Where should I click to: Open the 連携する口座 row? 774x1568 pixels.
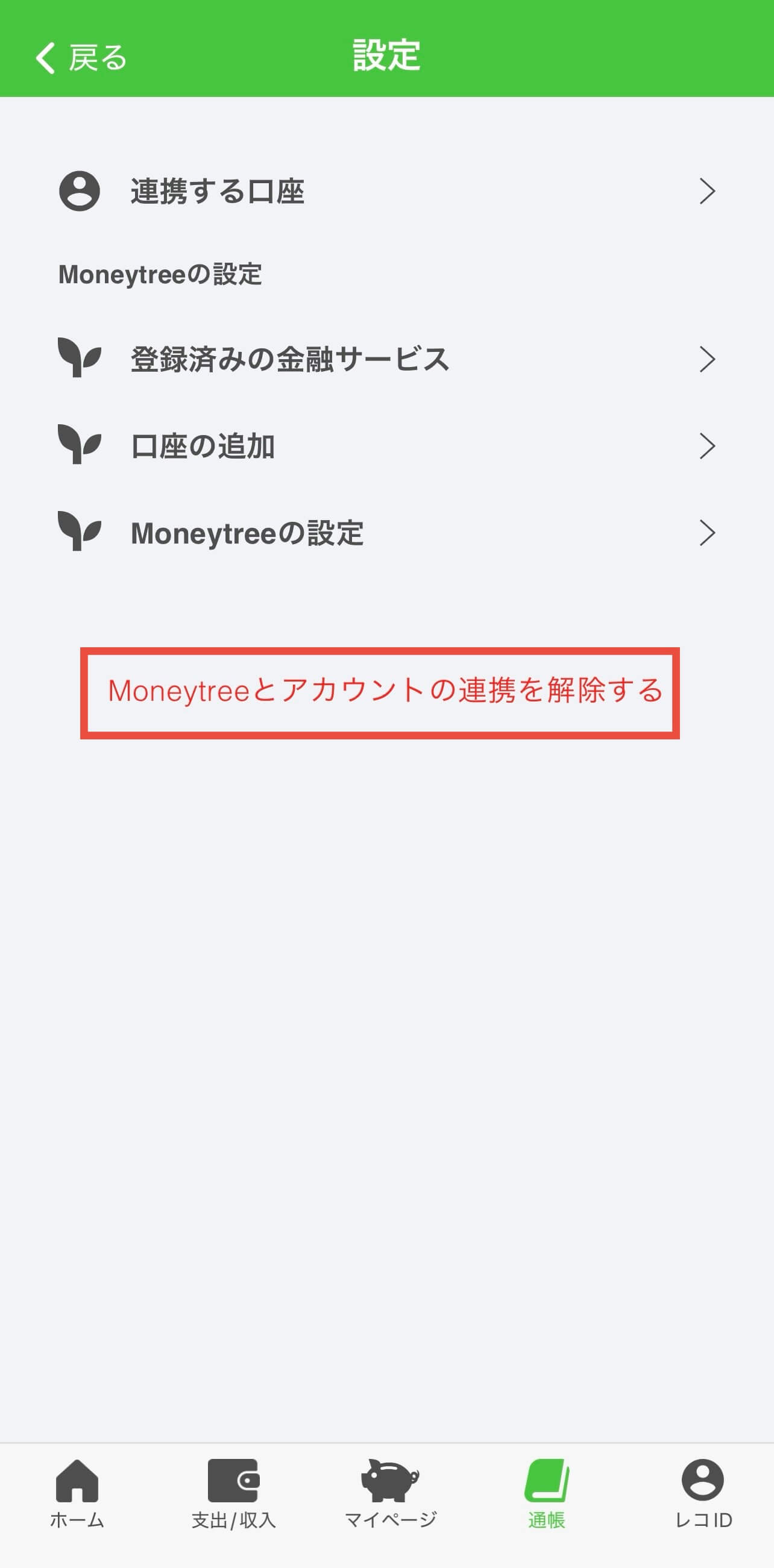click(386, 191)
